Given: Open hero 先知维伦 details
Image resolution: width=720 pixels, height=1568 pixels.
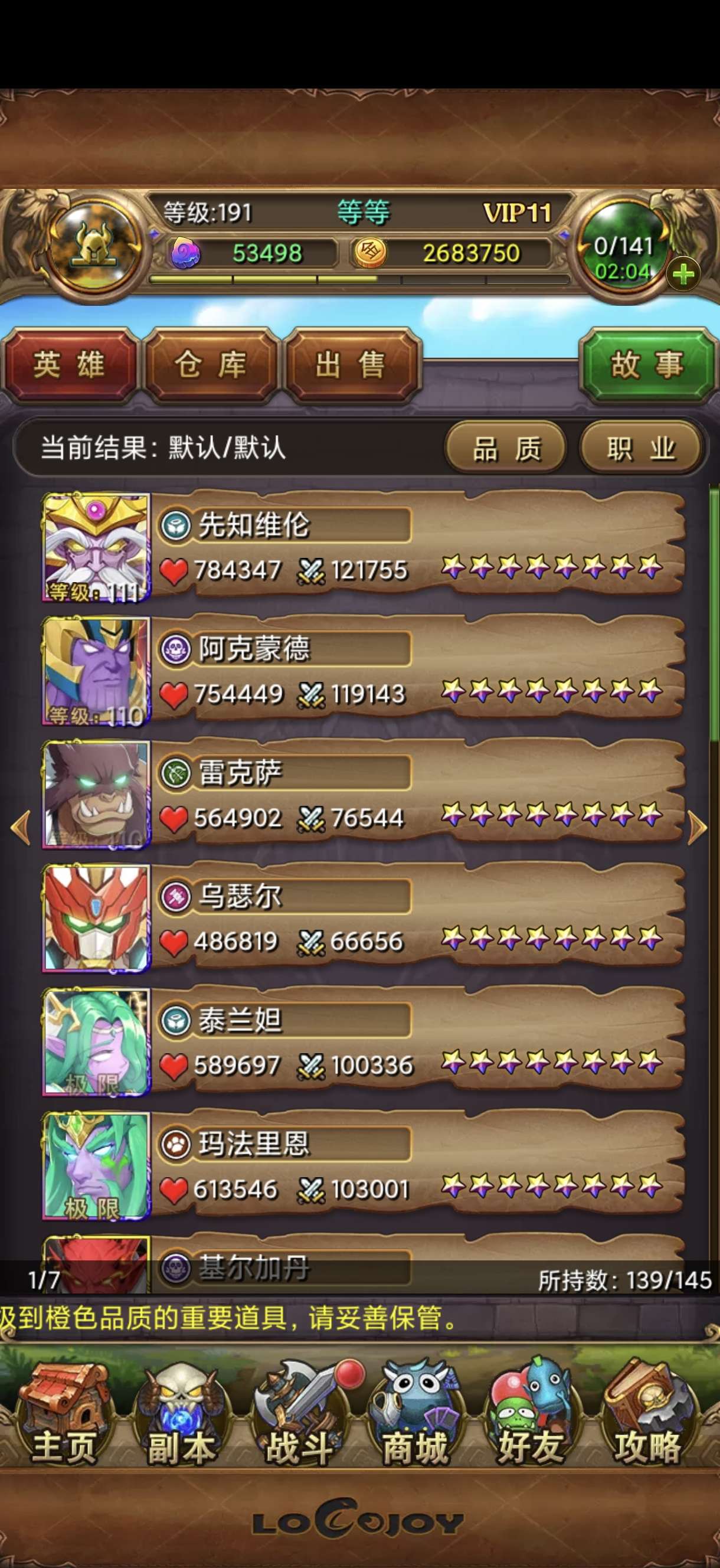Looking at the screenshot, I should 365,548.
